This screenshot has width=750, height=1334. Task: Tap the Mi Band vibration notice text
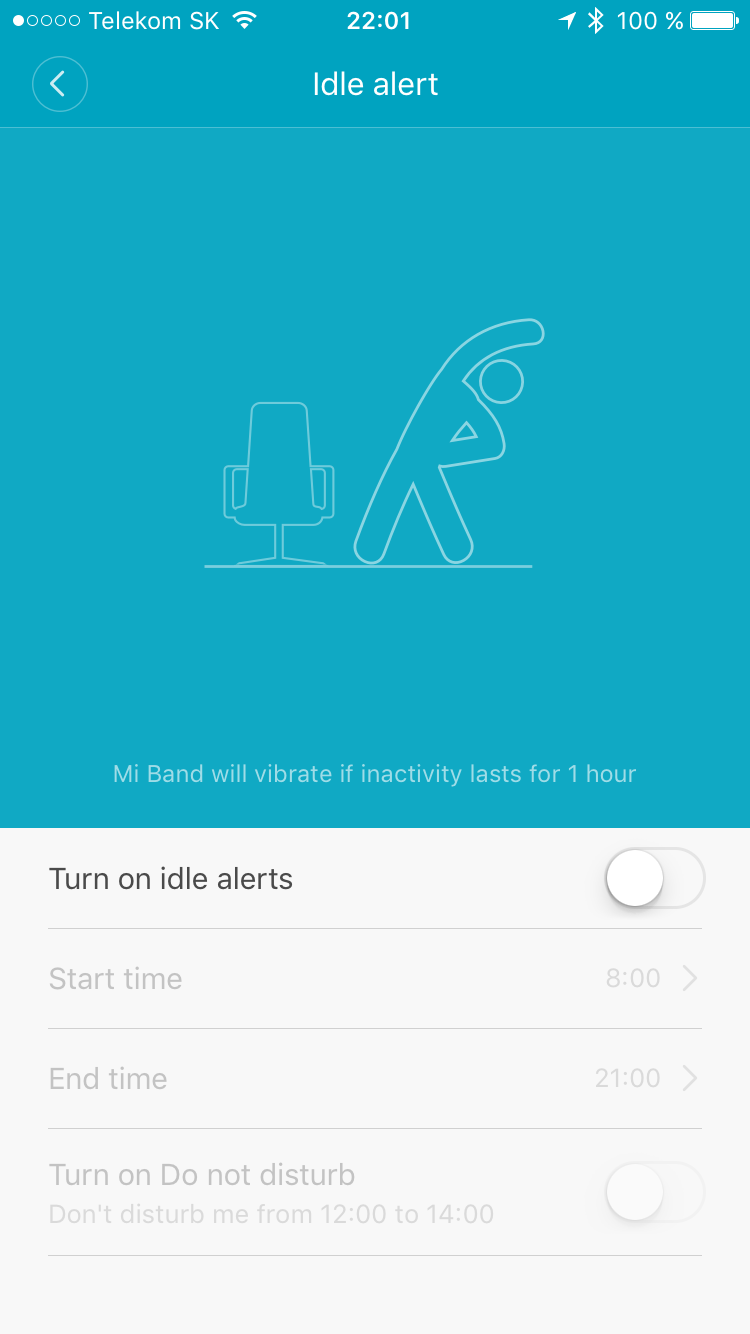coord(375,773)
